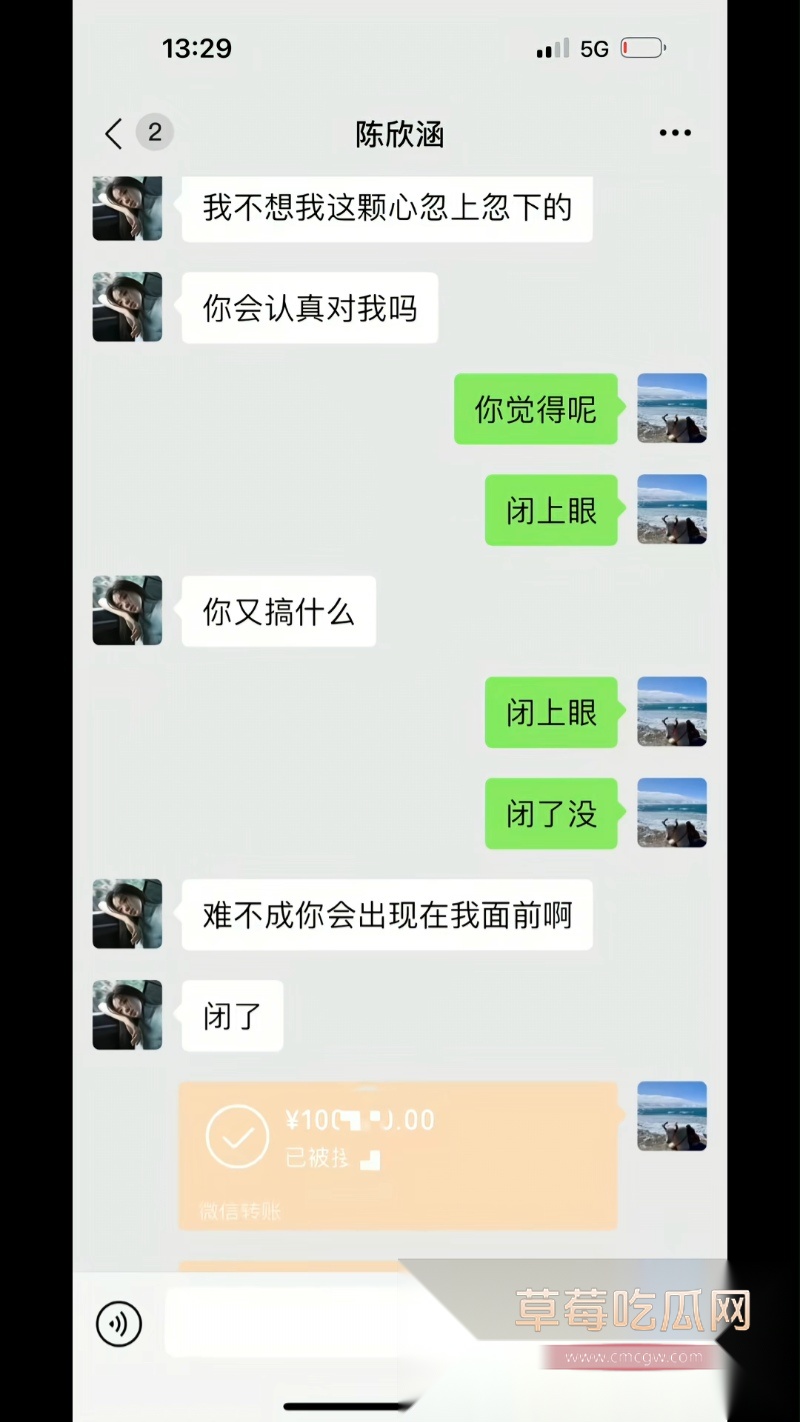Open the chat details via the top right menu
The width and height of the screenshot is (800, 1422).
(675, 132)
